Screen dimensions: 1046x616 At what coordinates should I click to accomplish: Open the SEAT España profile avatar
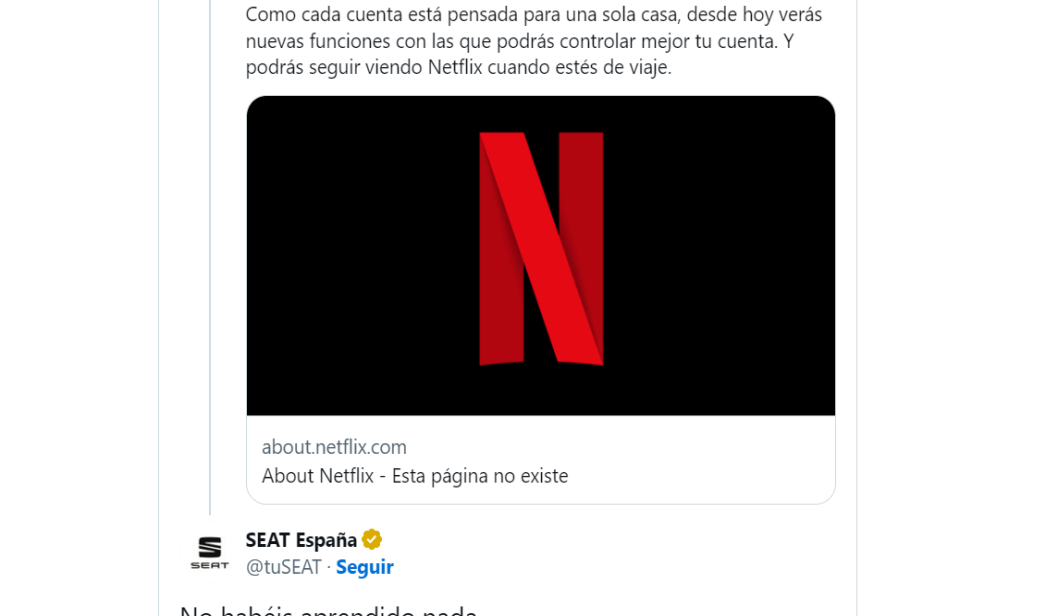(x=209, y=553)
